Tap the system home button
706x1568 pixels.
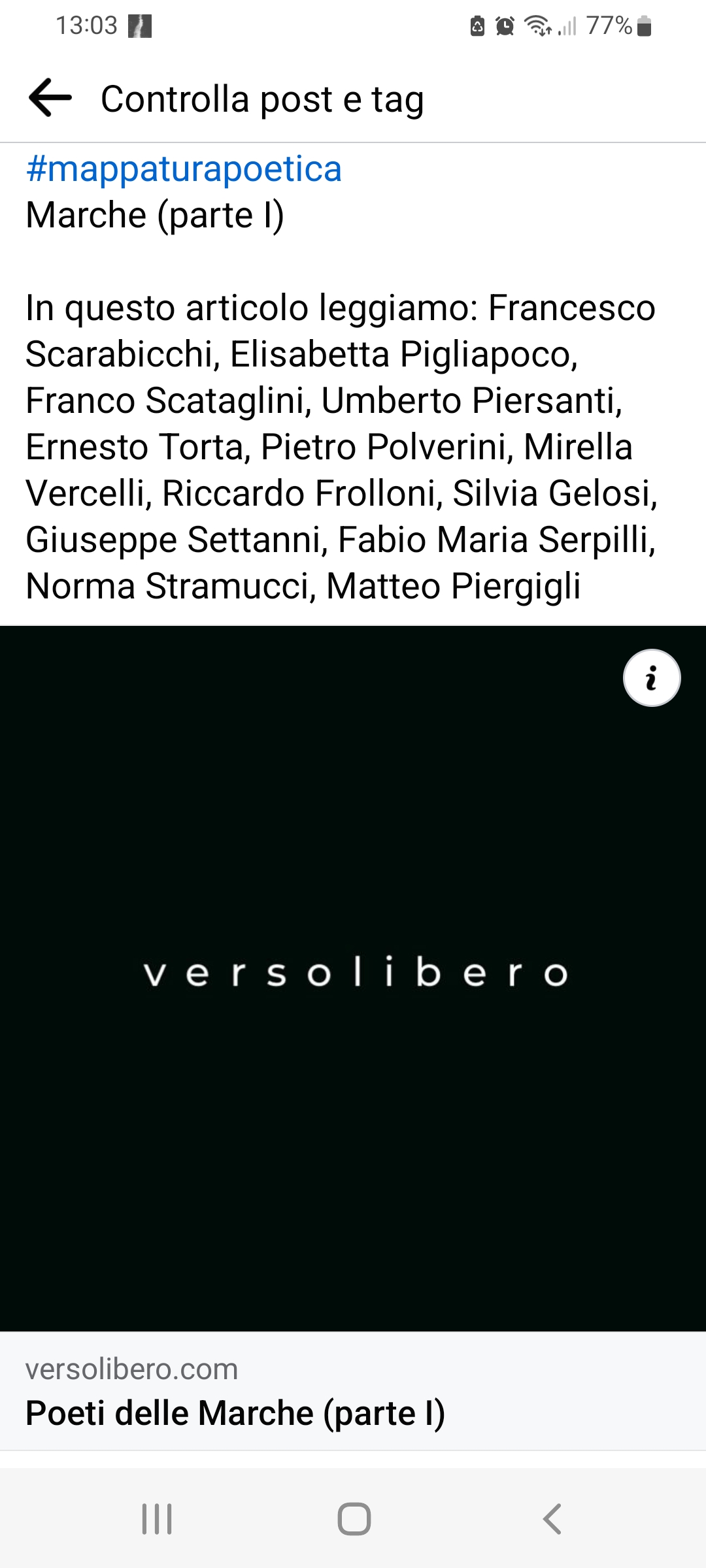pyautogui.click(x=354, y=1519)
